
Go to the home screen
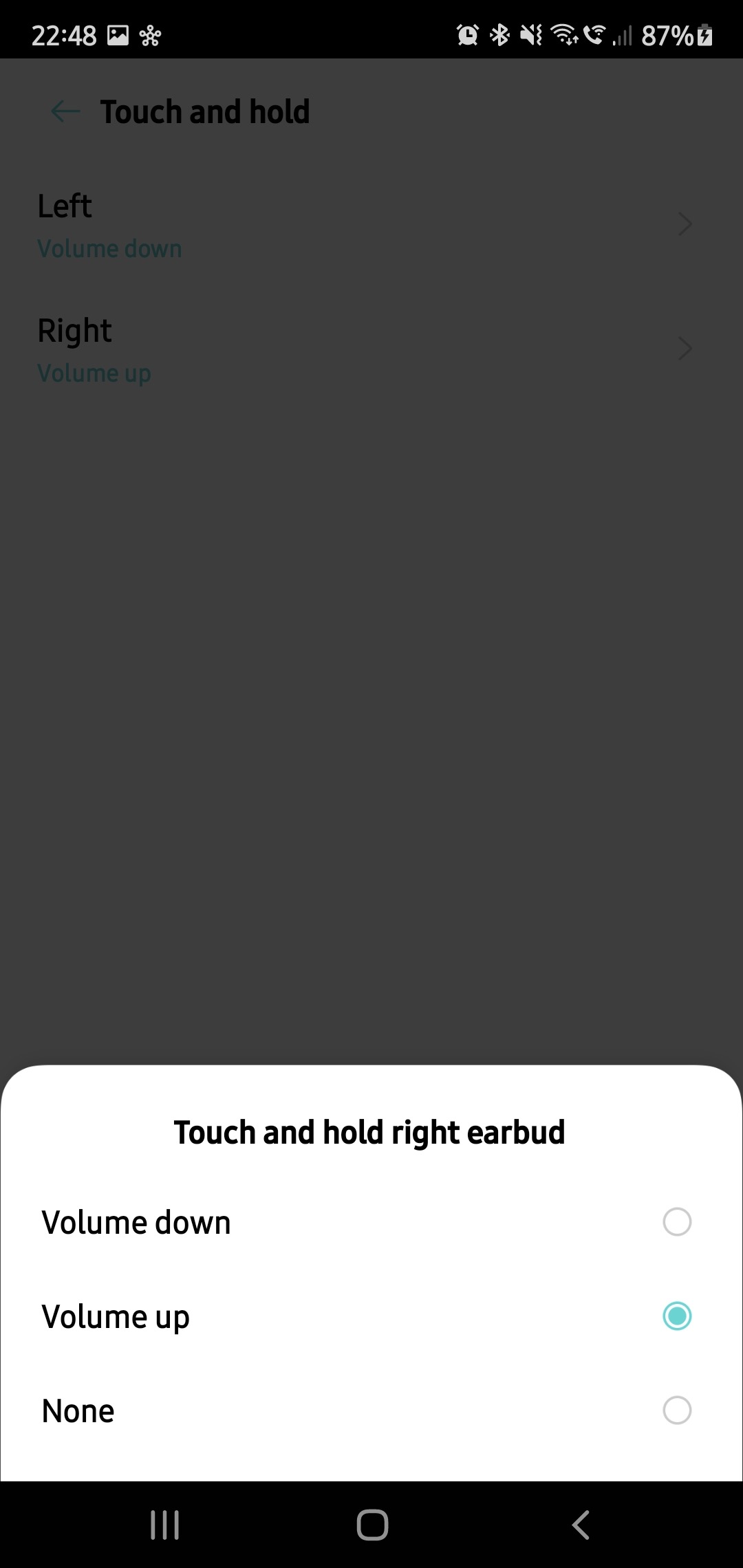pos(372,1525)
